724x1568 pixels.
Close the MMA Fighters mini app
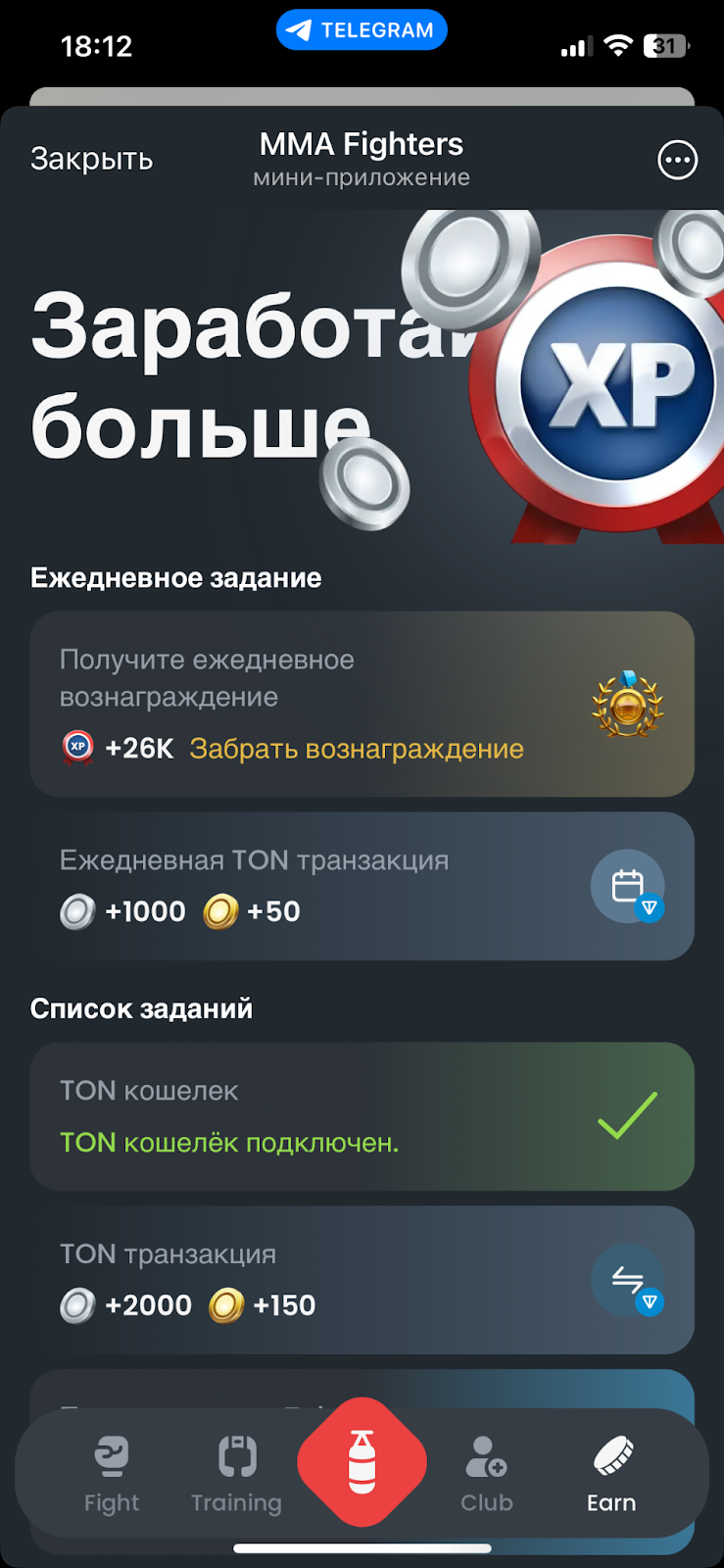91,159
